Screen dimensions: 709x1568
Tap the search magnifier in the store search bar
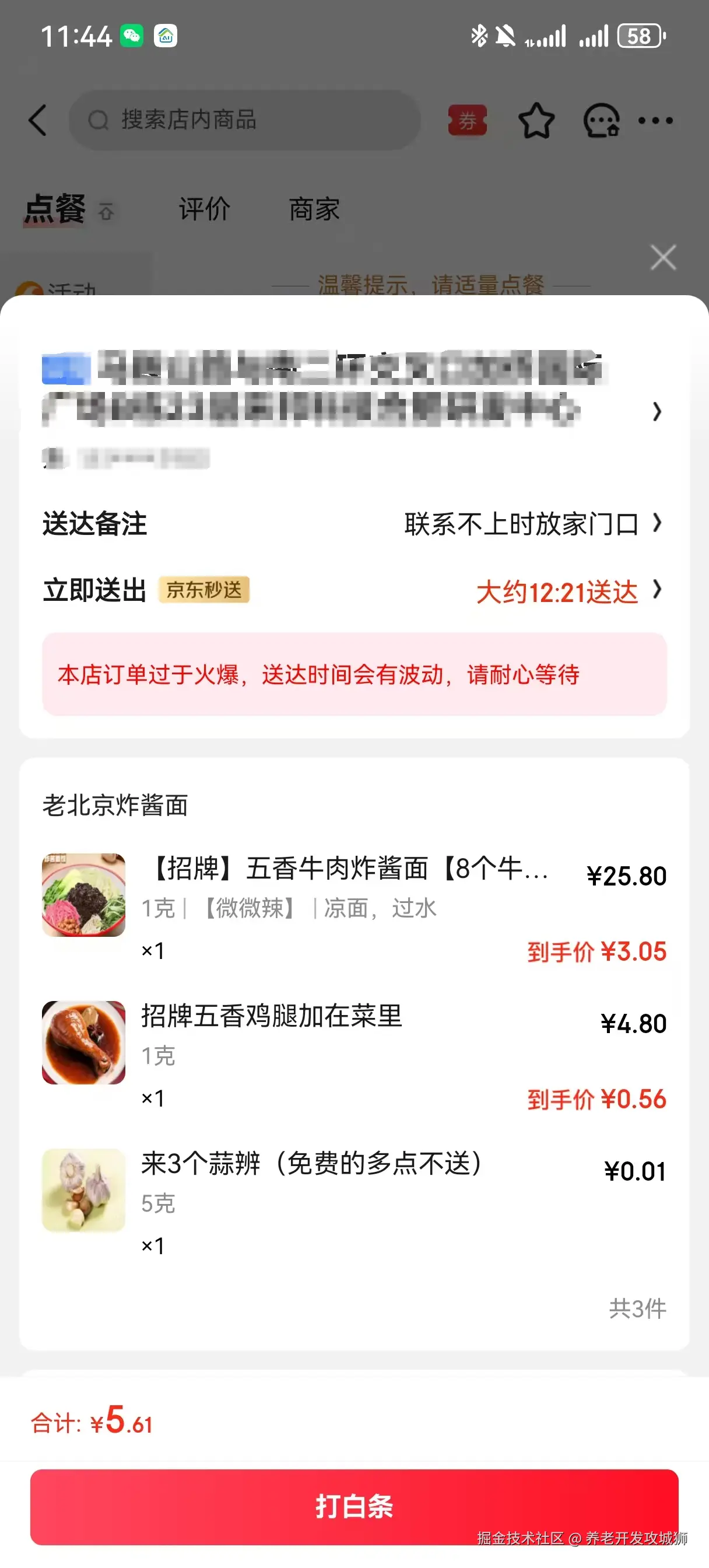pos(99,120)
